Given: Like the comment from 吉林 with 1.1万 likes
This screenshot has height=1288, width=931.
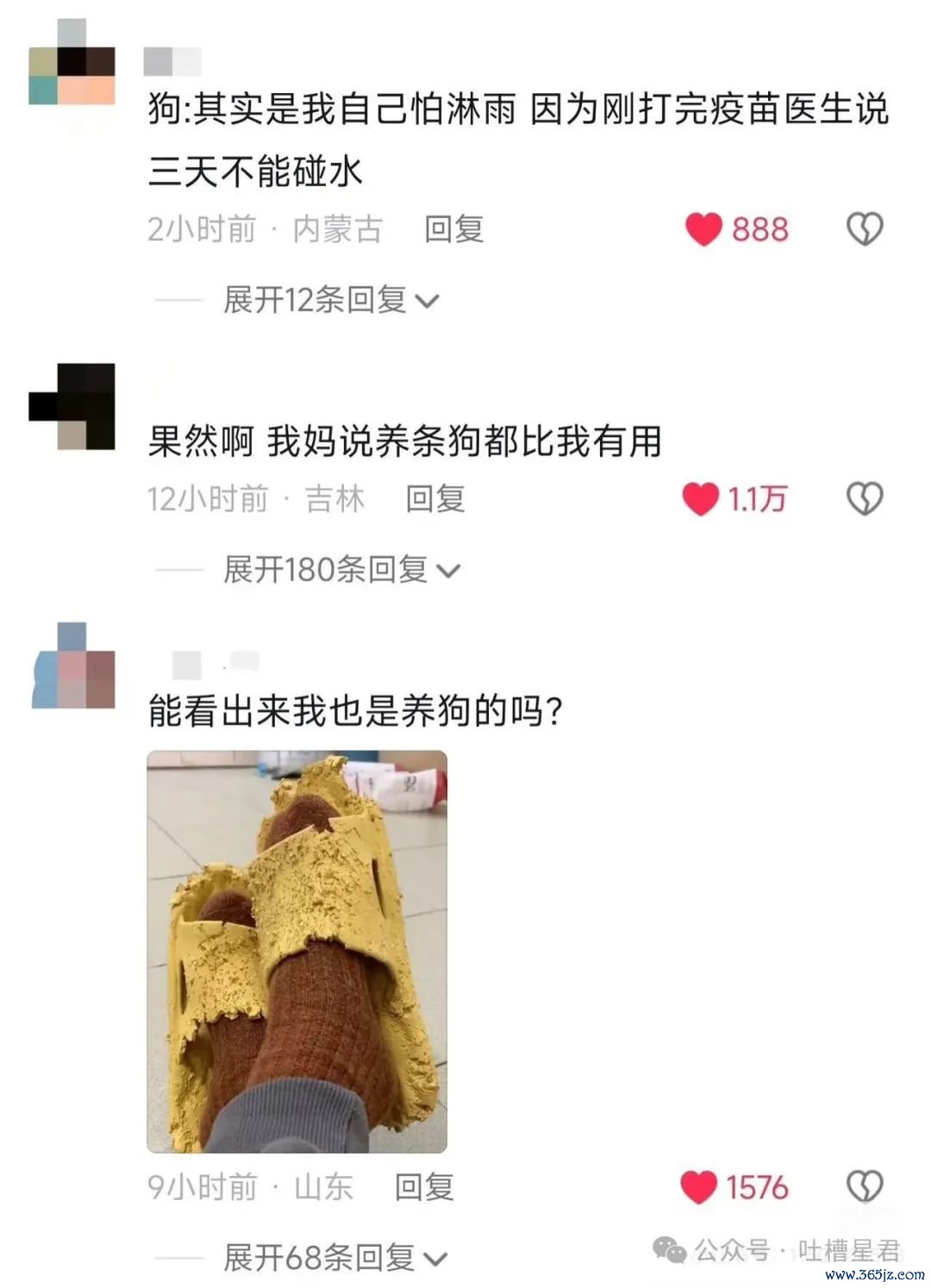Looking at the screenshot, I should (701, 498).
